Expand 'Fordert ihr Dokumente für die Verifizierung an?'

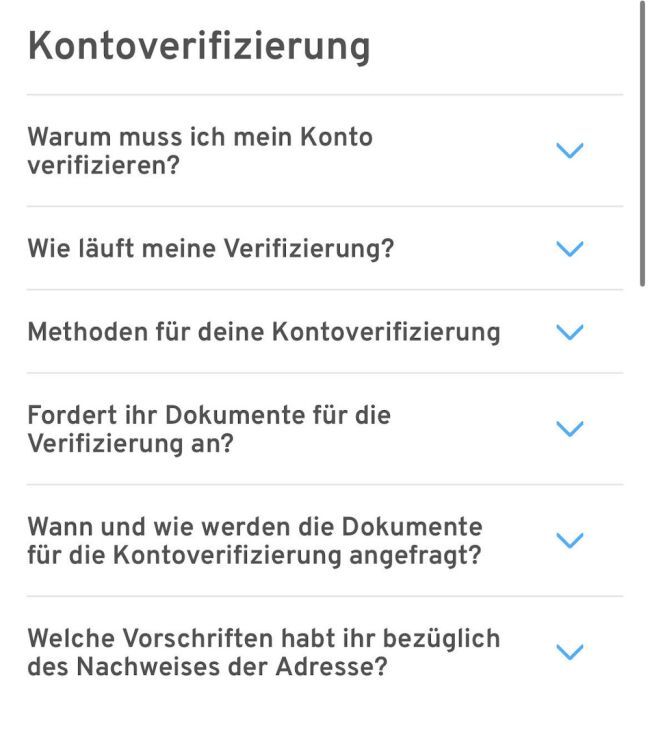[568, 429]
